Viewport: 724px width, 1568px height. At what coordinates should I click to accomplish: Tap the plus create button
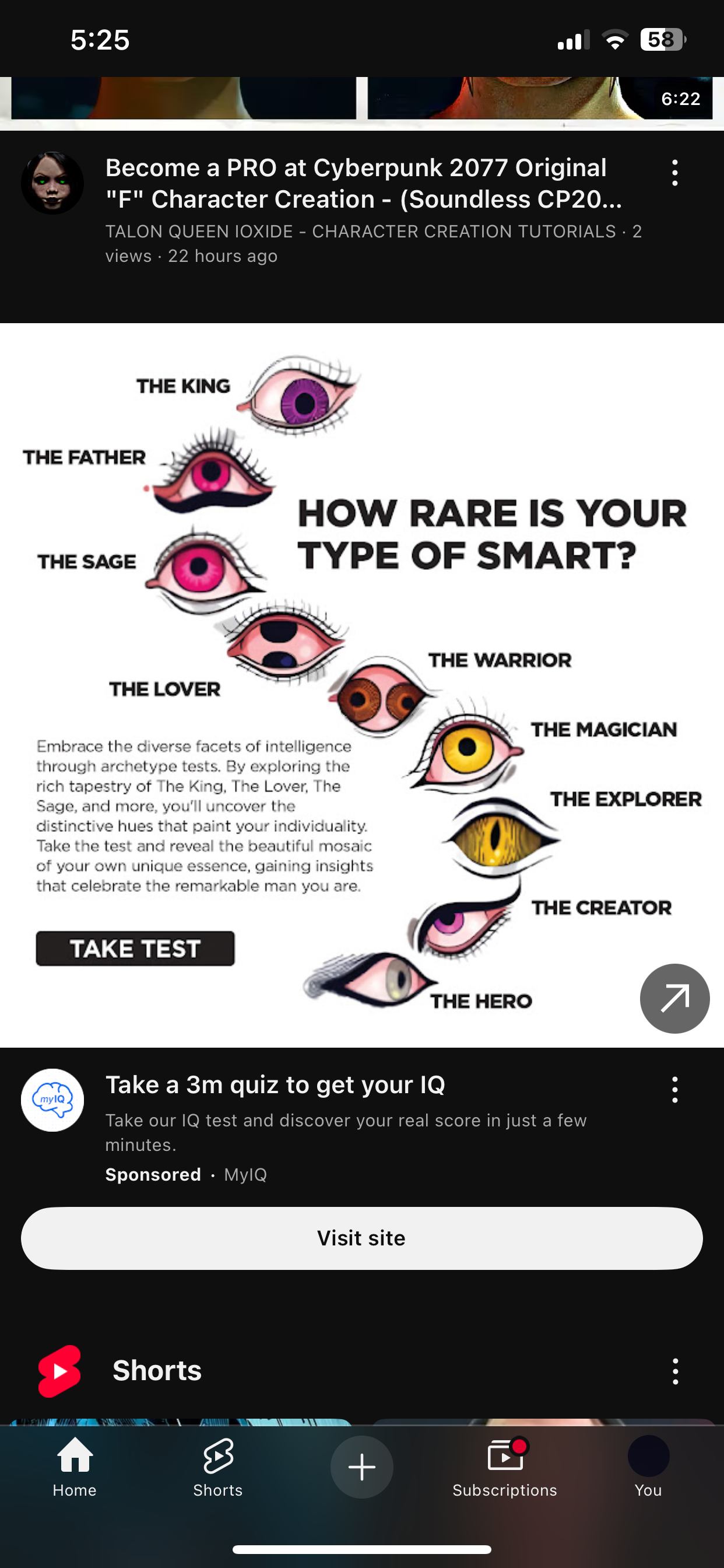362,1467
